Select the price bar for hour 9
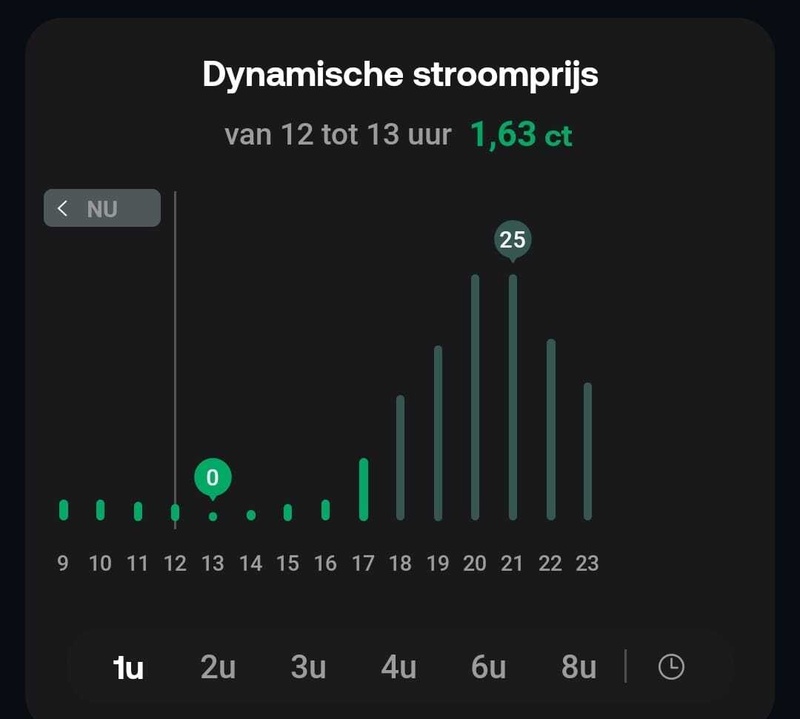800x719 pixels. 64,510
